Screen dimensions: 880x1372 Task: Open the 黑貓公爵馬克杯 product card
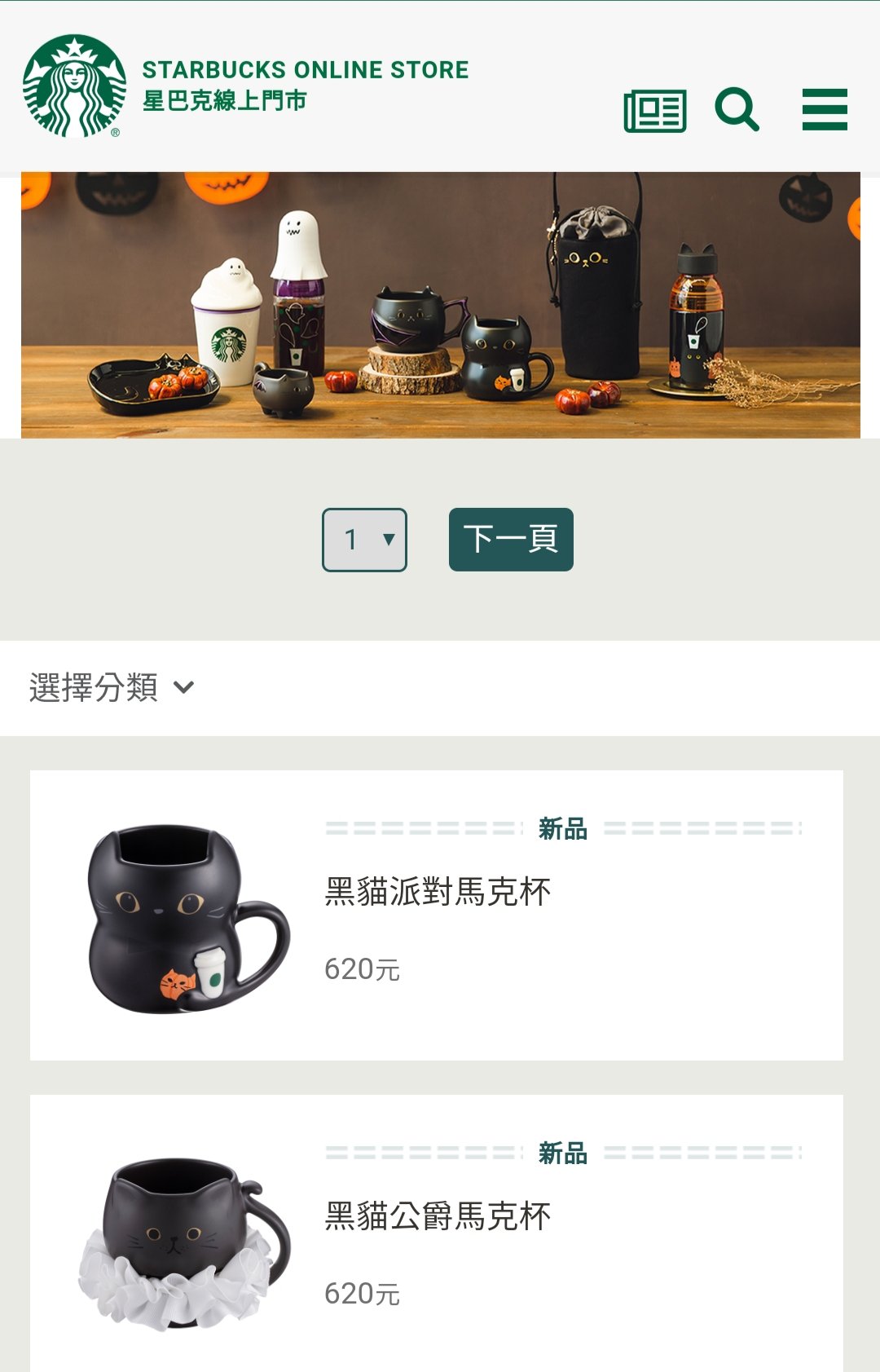point(437,1231)
